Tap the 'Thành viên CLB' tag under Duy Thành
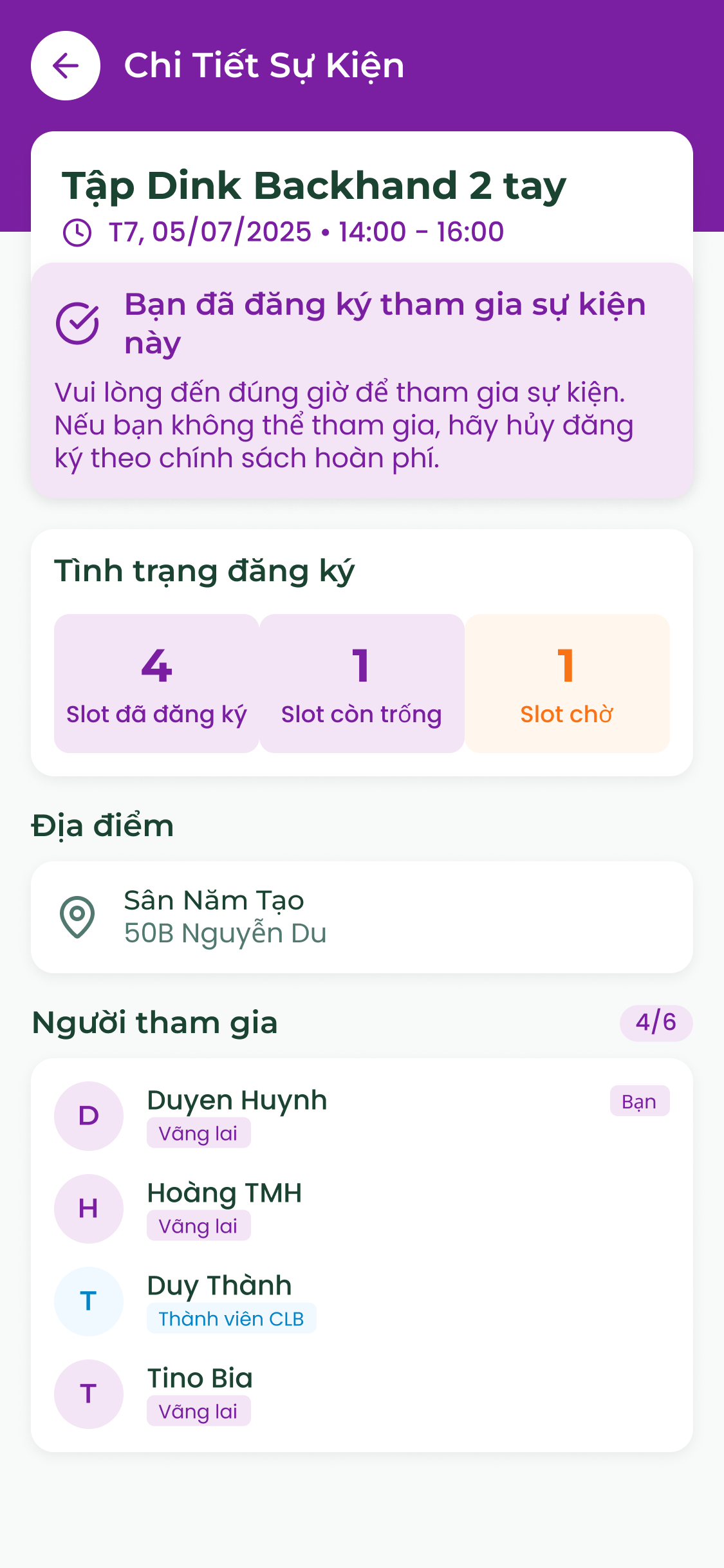 tap(231, 1318)
